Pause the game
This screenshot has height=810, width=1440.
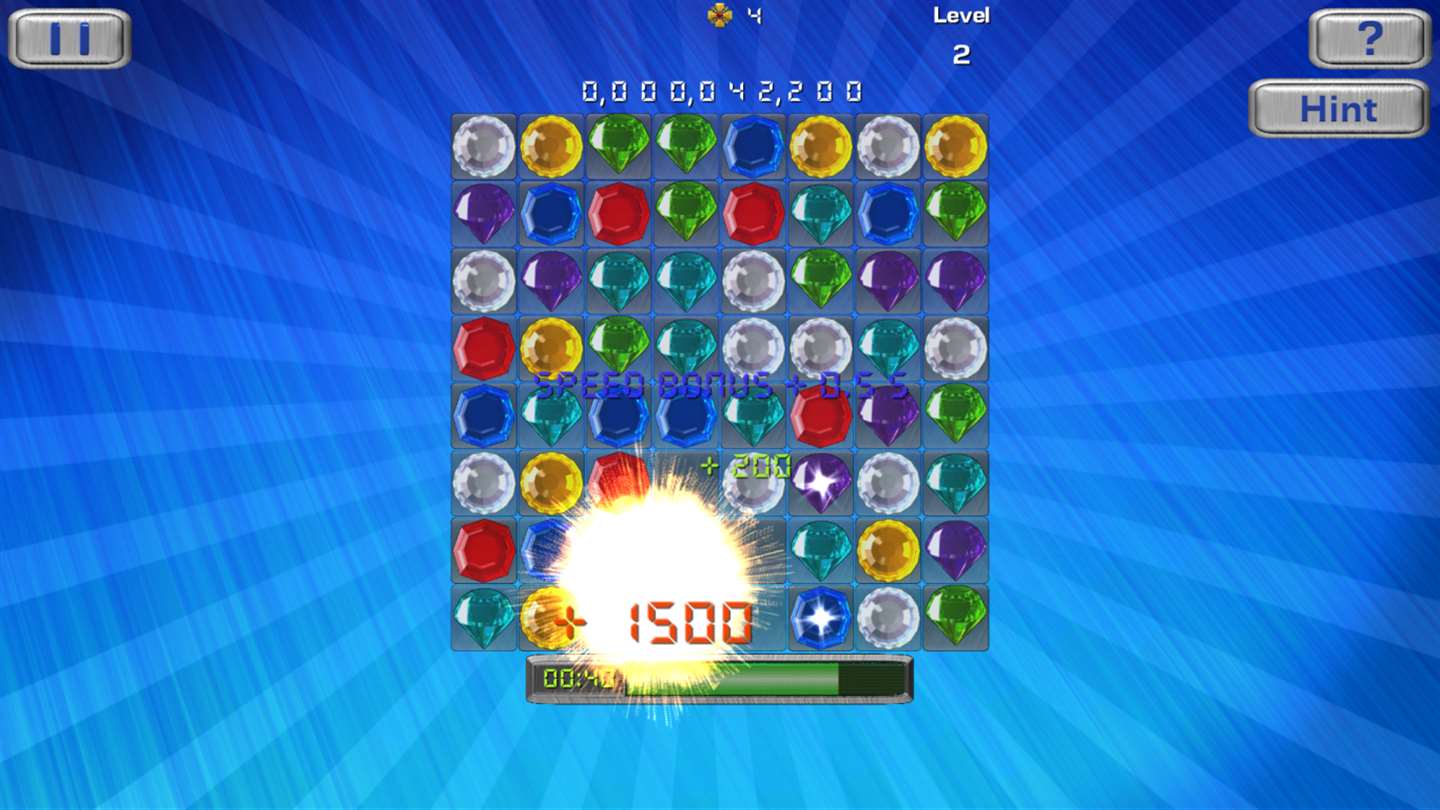coord(69,39)
